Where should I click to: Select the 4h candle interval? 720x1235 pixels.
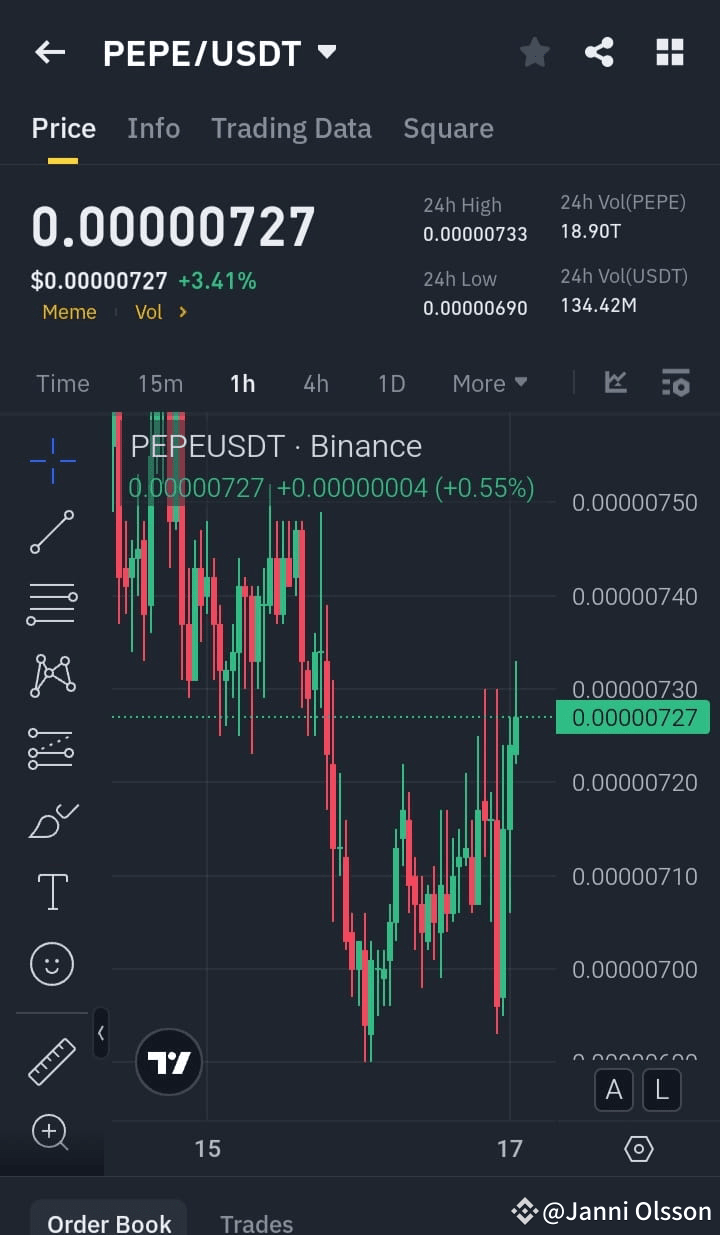(x=316, y=383)
